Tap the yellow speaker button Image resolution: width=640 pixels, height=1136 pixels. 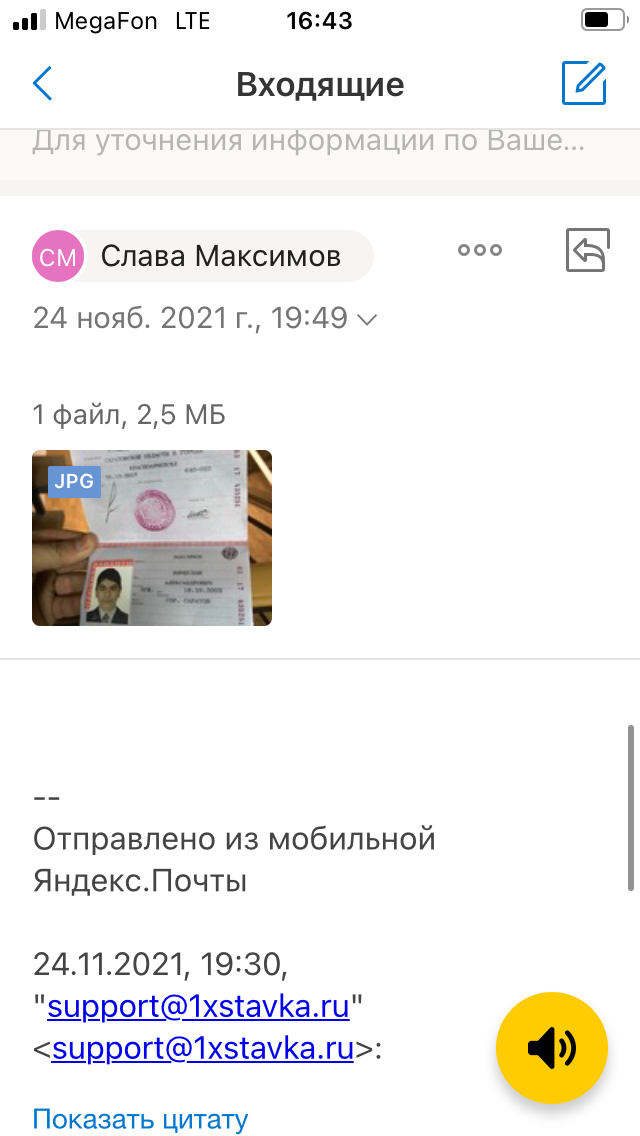coord(552,1047)
